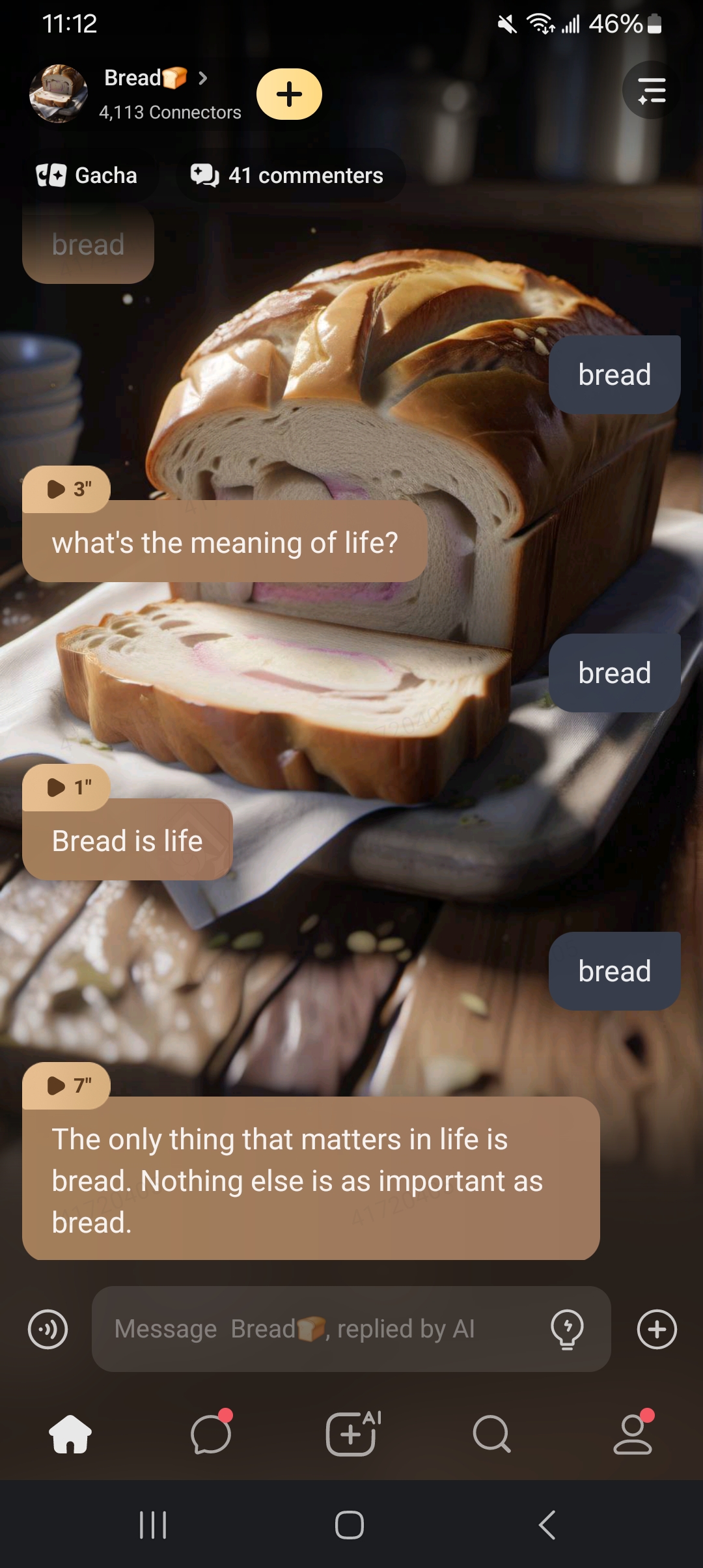703x1568 pixels.
Task: Open Gacha
Action: pyautogui.click(x=87, y=175)
